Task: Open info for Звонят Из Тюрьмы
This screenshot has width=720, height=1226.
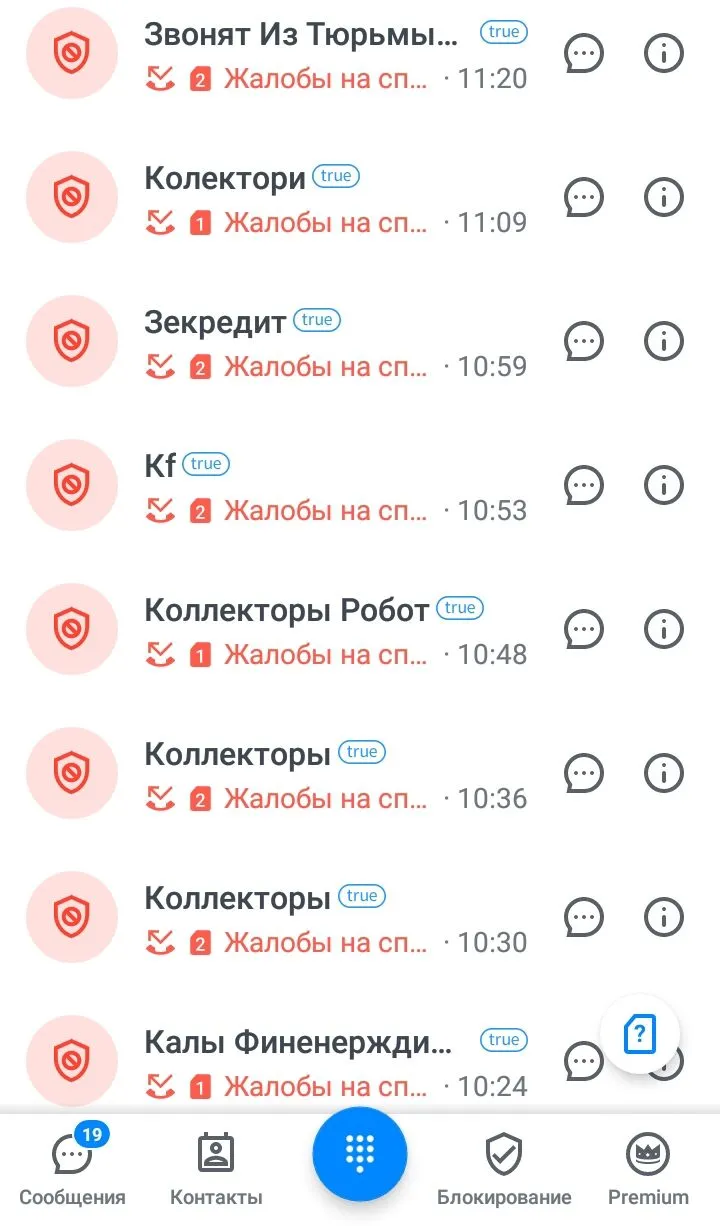Action: 664,54
